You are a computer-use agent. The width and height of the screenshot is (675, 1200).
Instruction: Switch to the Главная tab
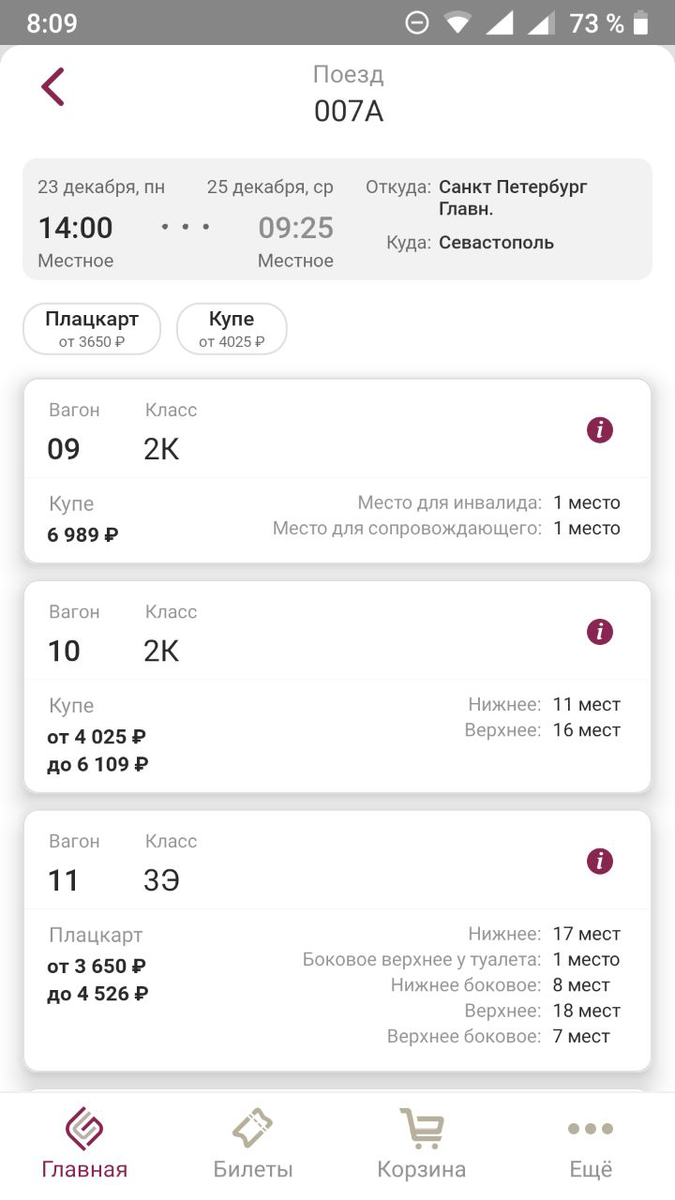click(85, 1145)
